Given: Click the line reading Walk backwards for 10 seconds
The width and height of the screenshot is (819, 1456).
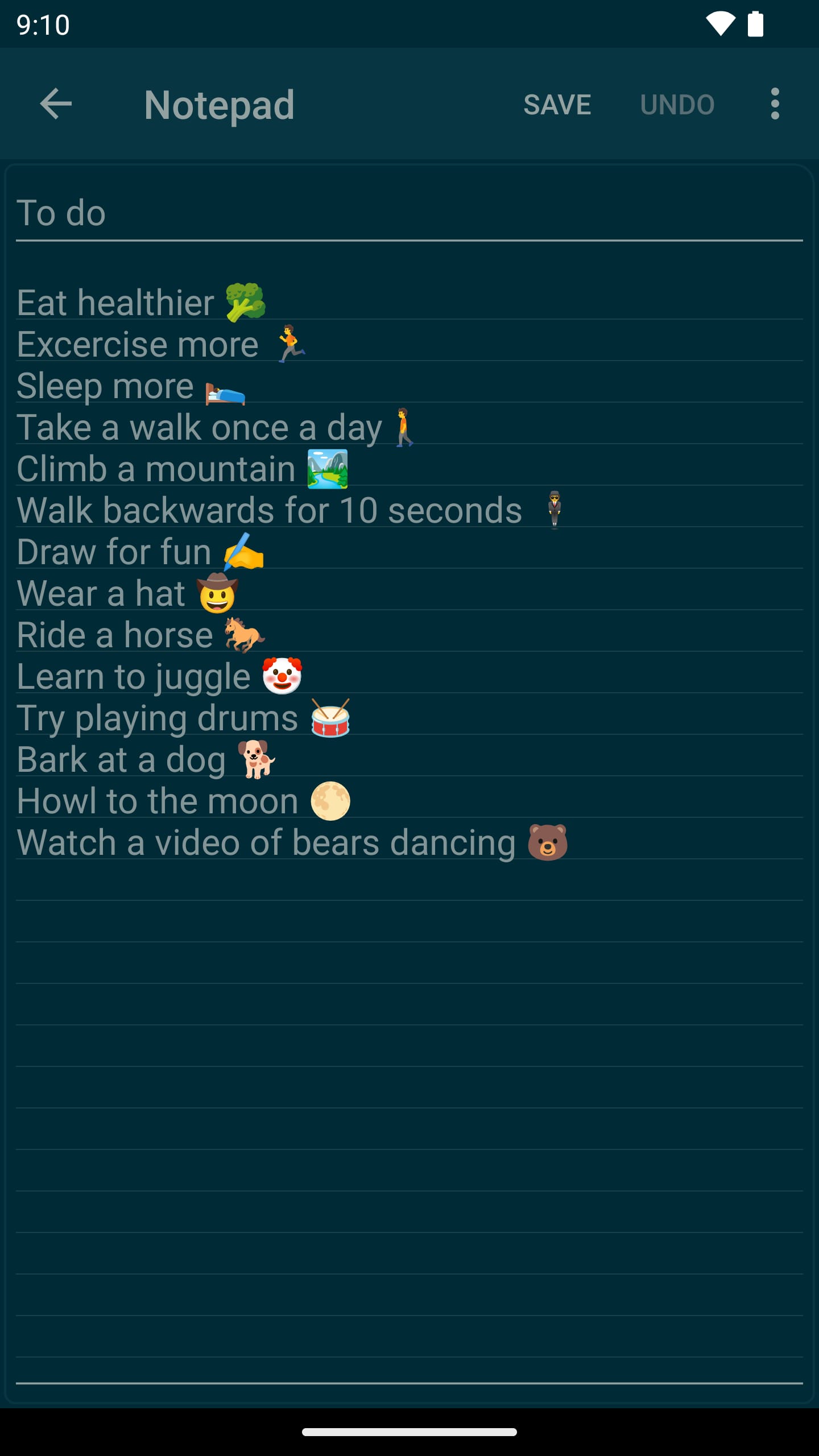Looking at the screenshot, I should click(268, 509).
